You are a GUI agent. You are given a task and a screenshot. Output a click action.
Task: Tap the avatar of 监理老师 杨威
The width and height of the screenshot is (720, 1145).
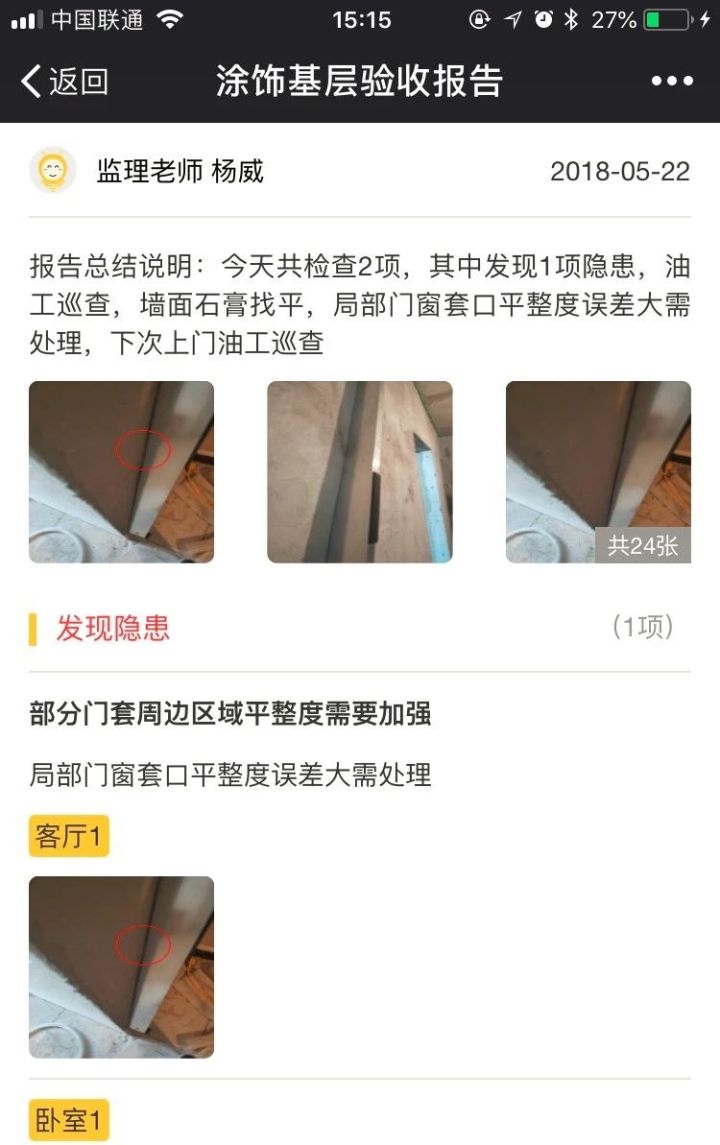(x=52, y=171)
